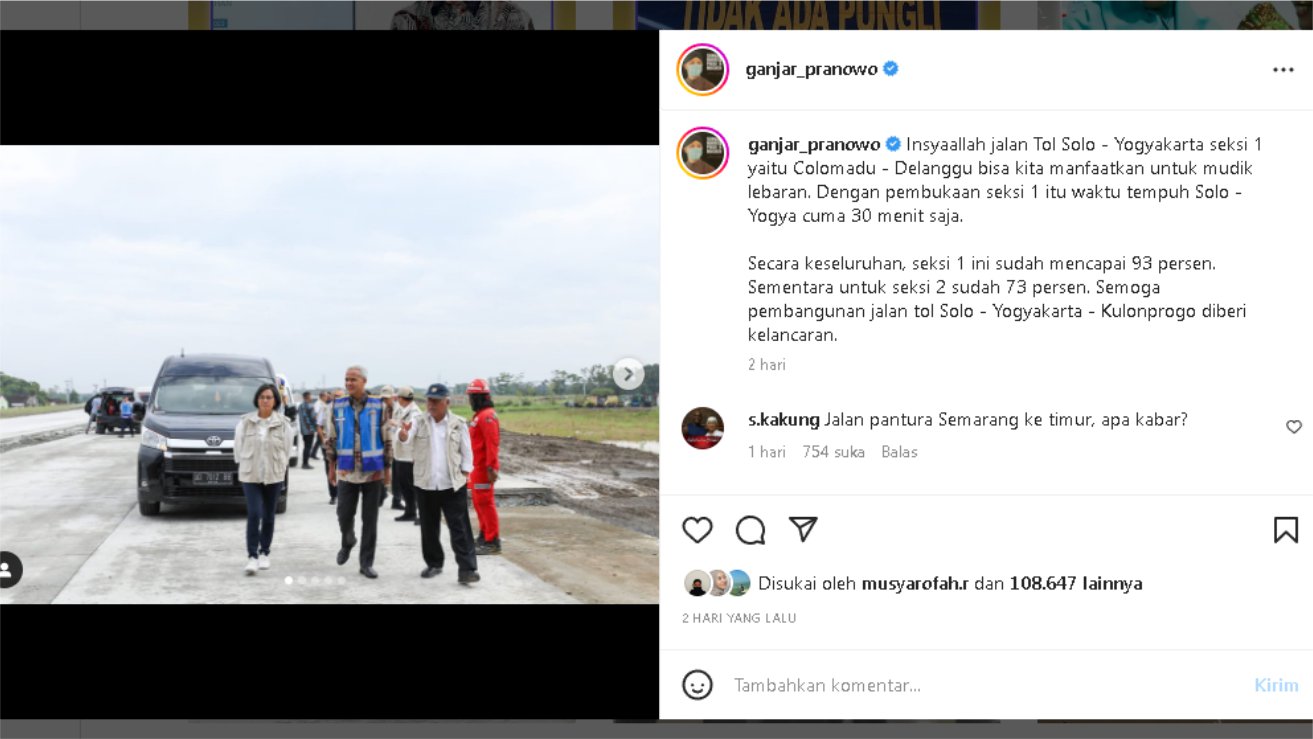Reply to s.kakung's comment via Balas
This screenshot has height=739, width=1313.
pyautogui.click(x=899, y=452)
